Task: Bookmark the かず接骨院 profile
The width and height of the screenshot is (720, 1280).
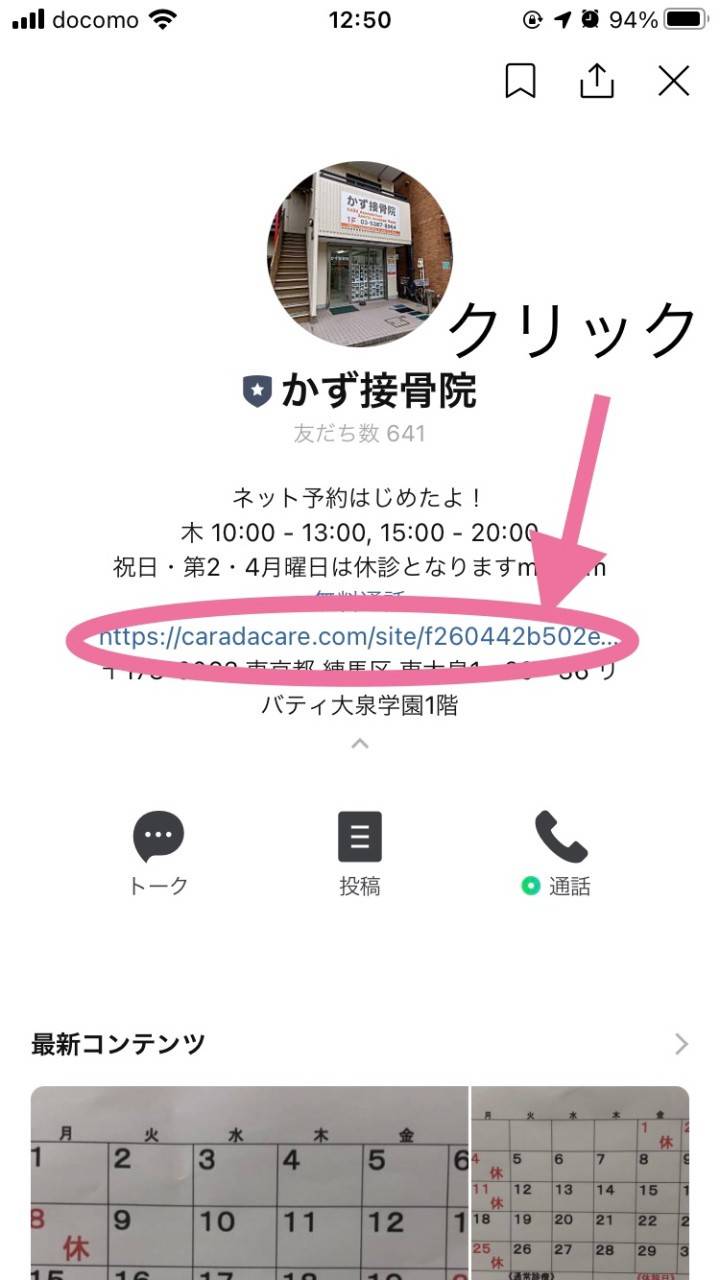Action: point(520,81)
